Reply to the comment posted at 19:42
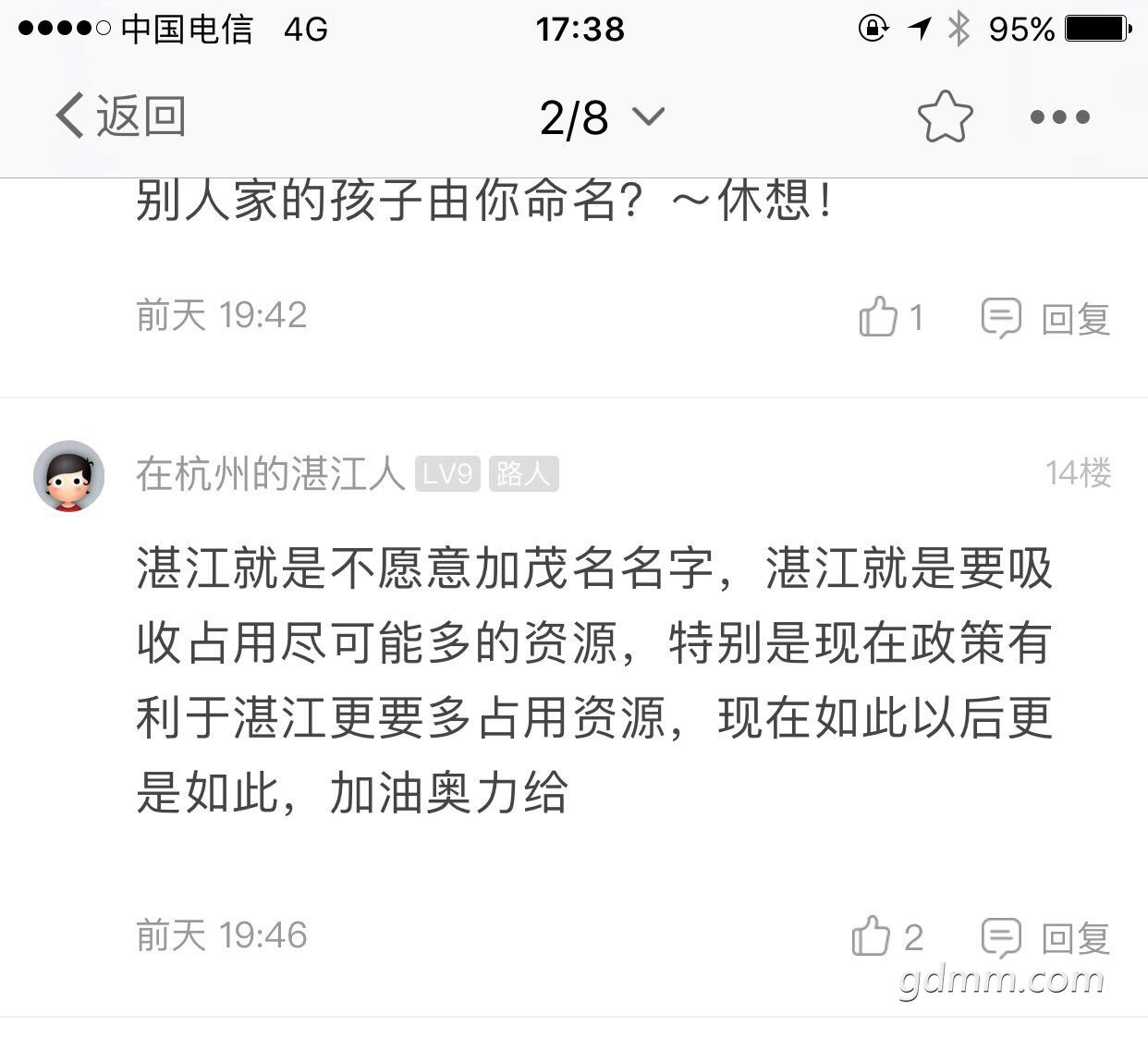Viewport: 1148px width, 1038px height. coord(1045,318)
